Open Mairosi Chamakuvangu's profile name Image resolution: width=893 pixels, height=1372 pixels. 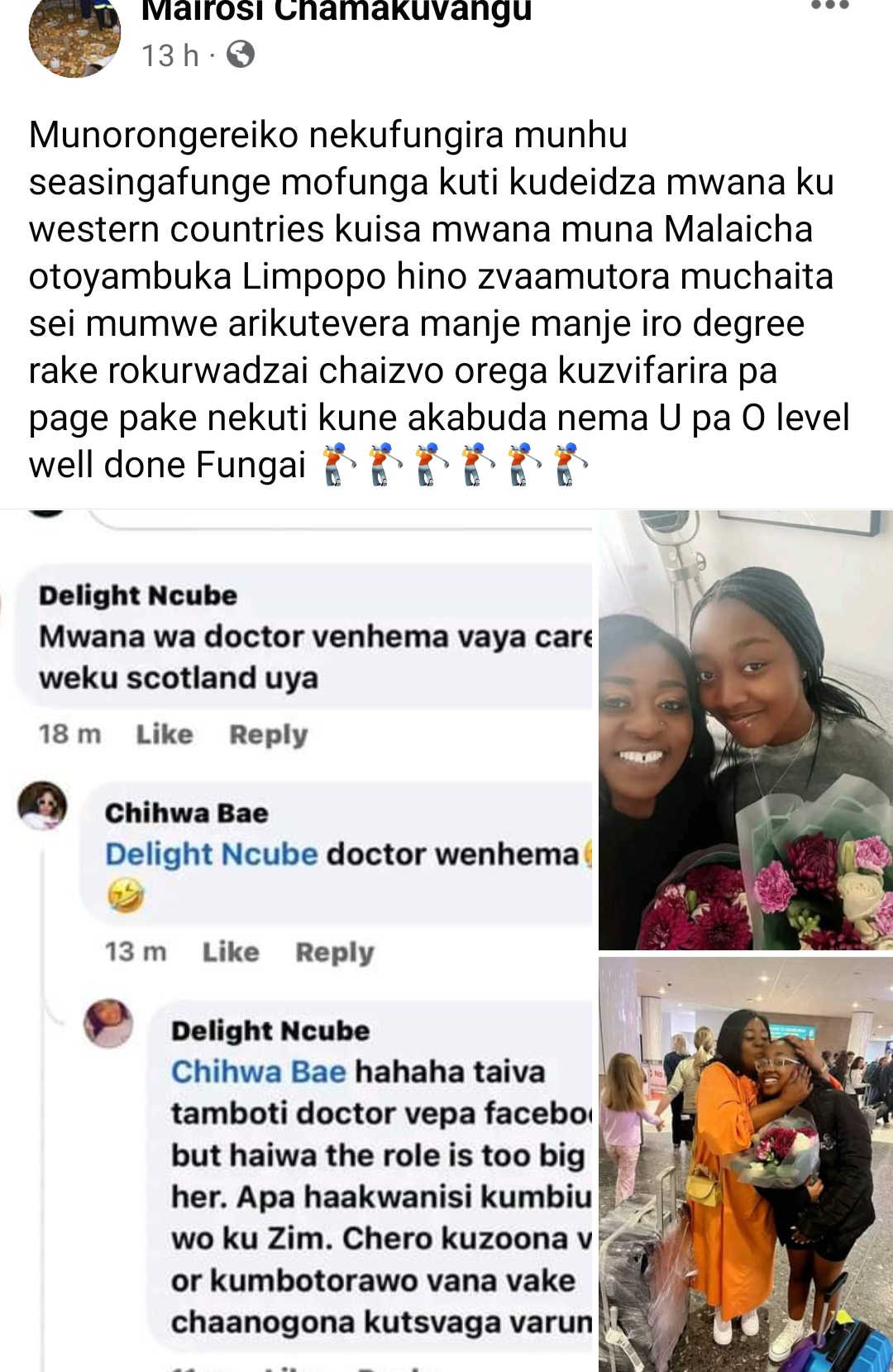[x=337, y=12]
